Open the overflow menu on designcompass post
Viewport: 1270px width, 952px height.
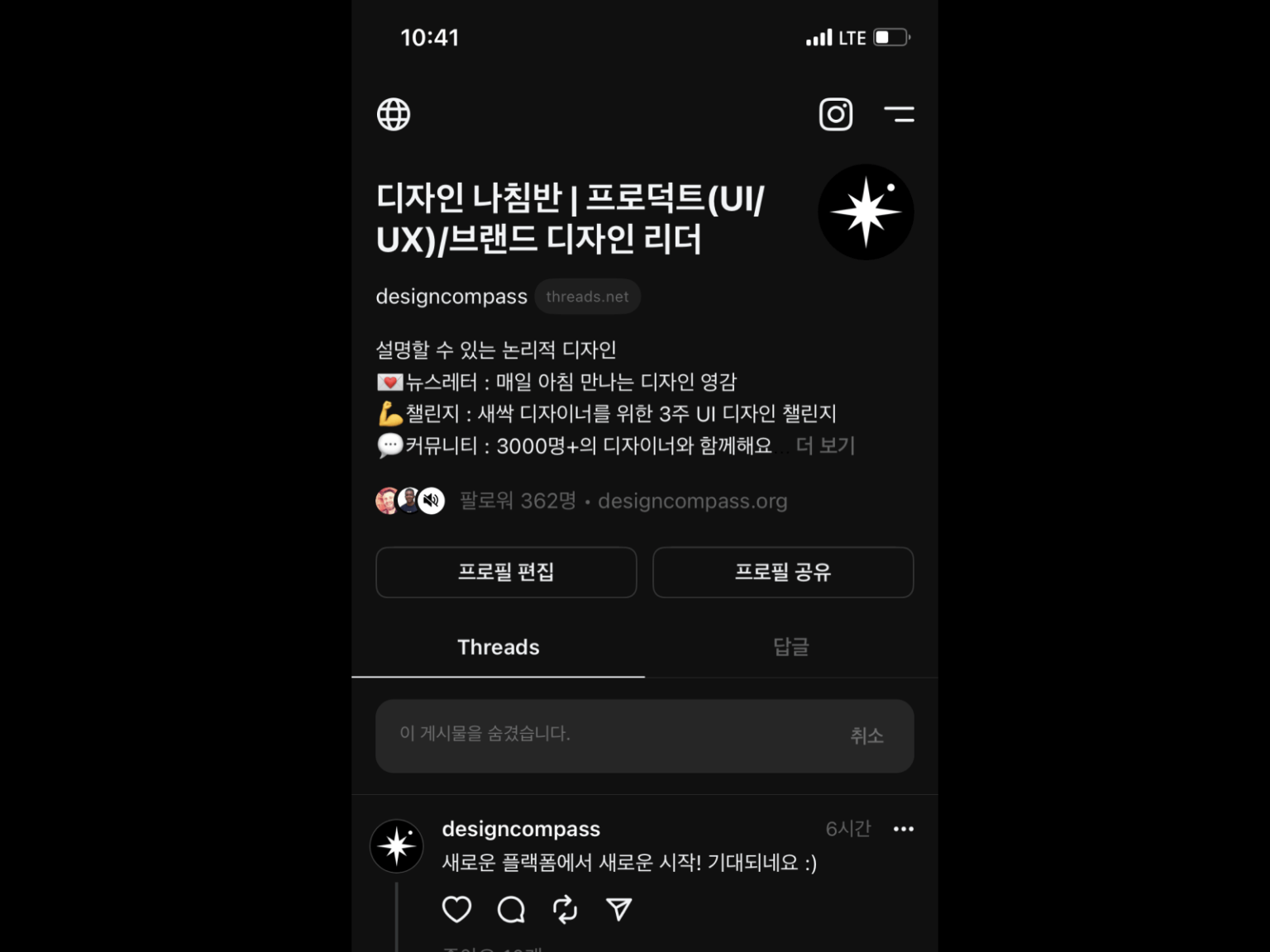pos(903,829)
